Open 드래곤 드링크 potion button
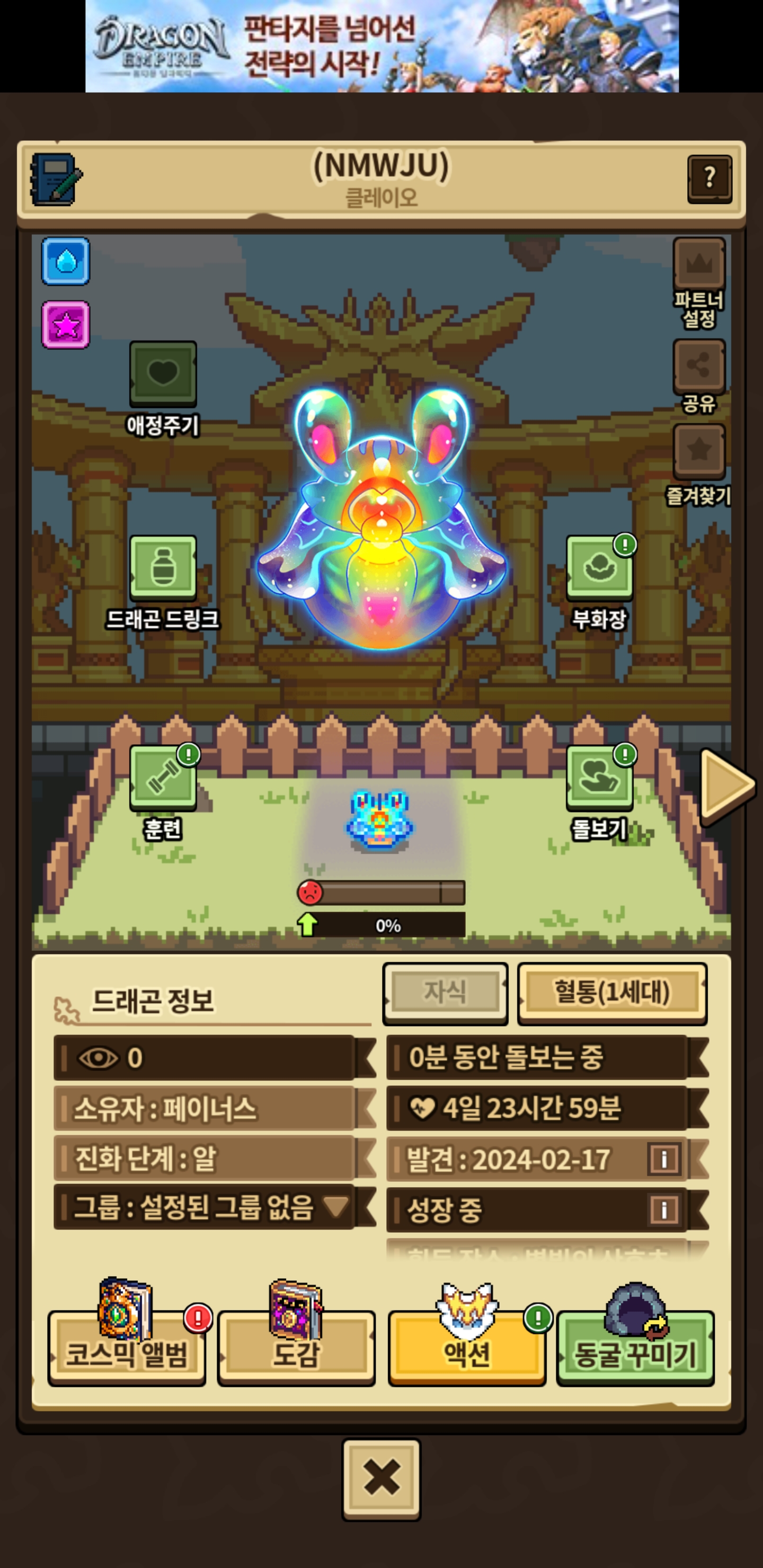 click(163, 568)
